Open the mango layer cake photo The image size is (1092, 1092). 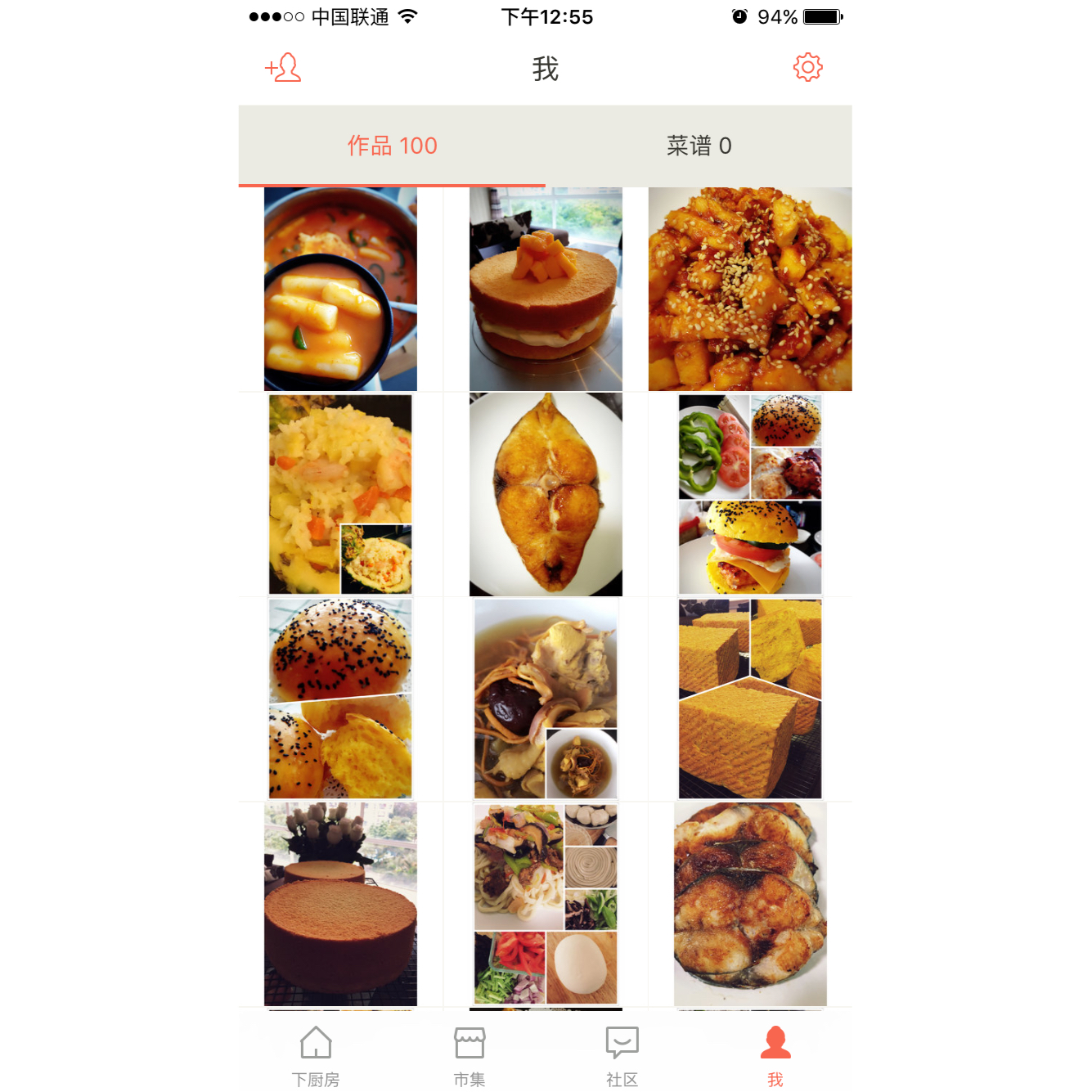[546, 289]
